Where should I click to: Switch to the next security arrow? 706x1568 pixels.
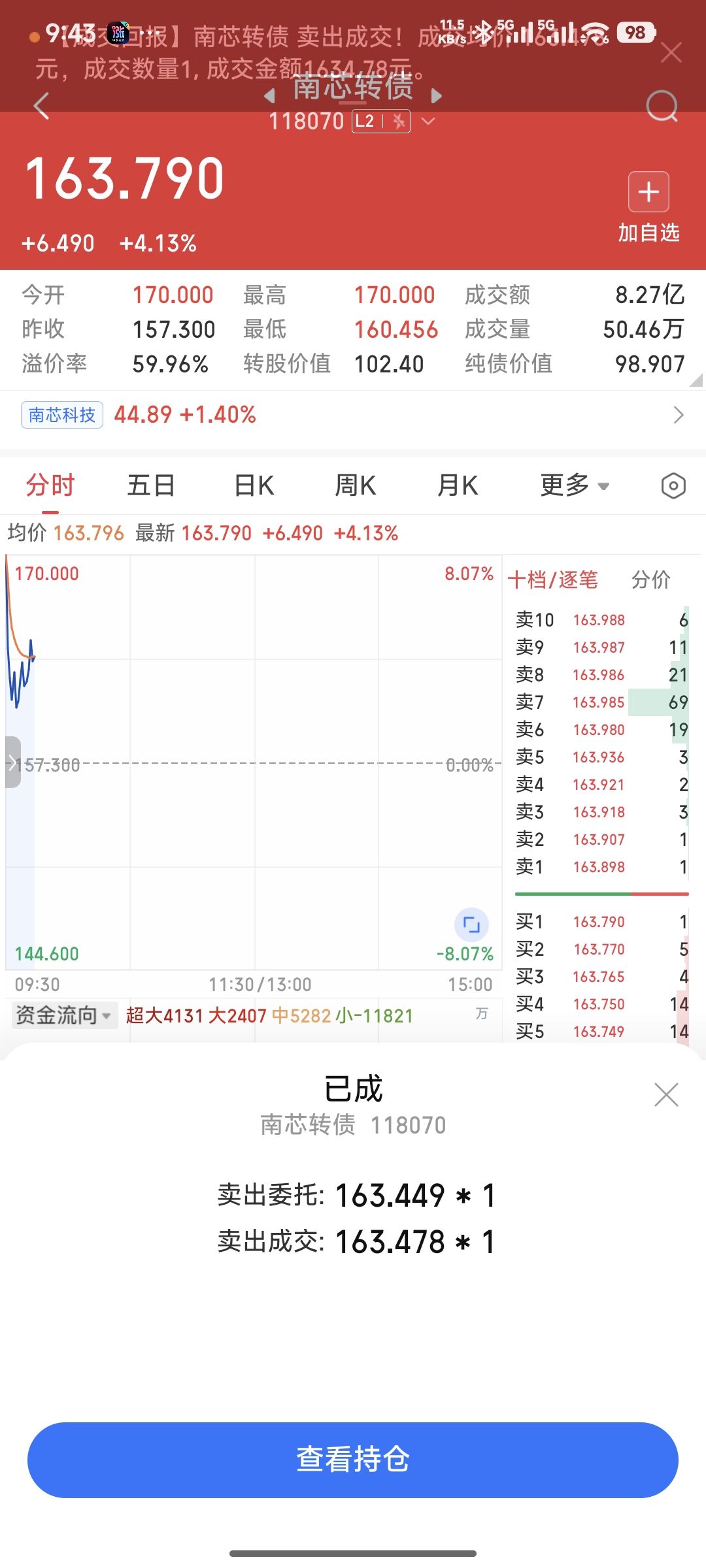point(437,96)
